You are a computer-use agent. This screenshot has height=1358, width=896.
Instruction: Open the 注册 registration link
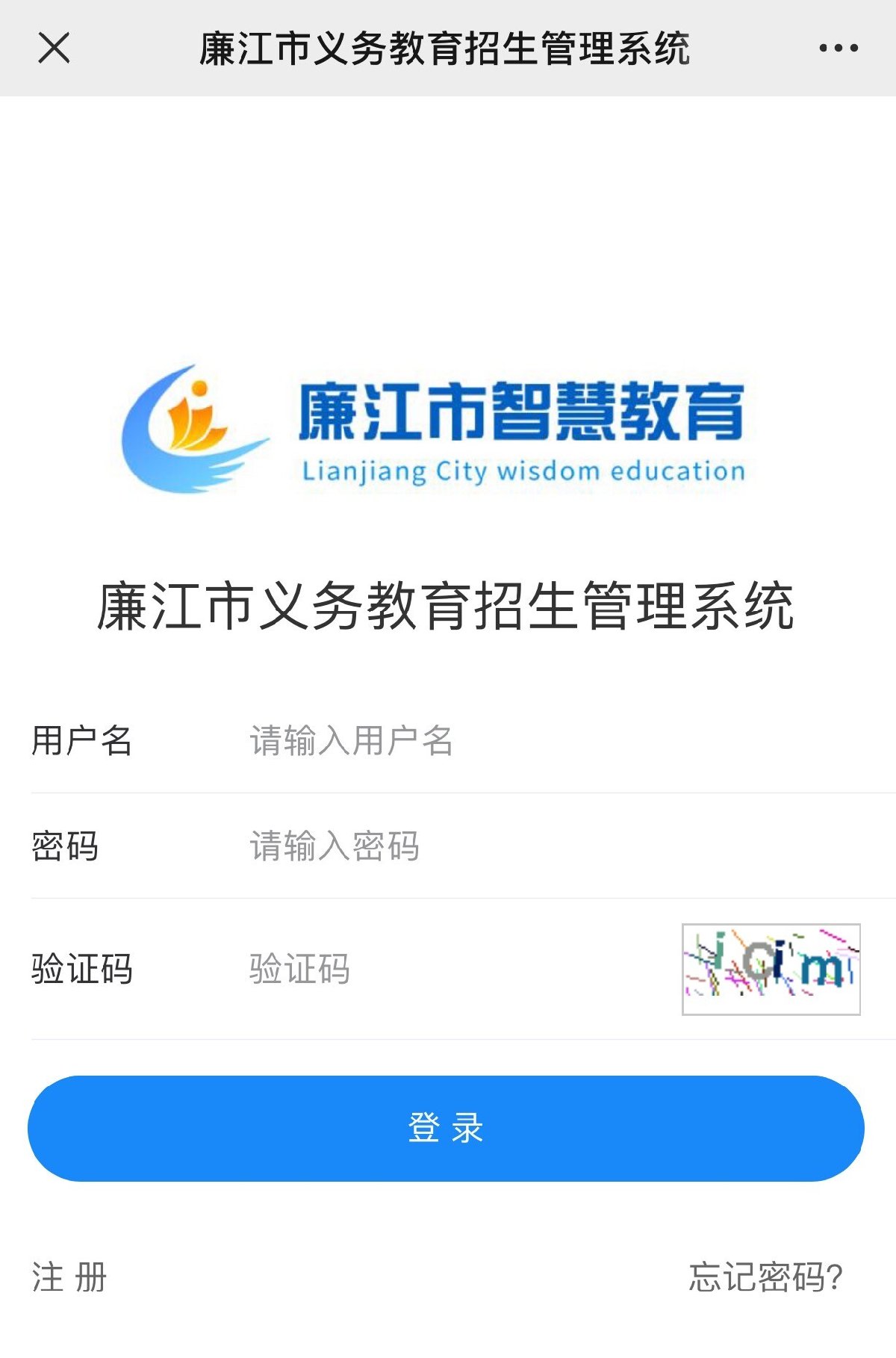tap(69, 1277)
